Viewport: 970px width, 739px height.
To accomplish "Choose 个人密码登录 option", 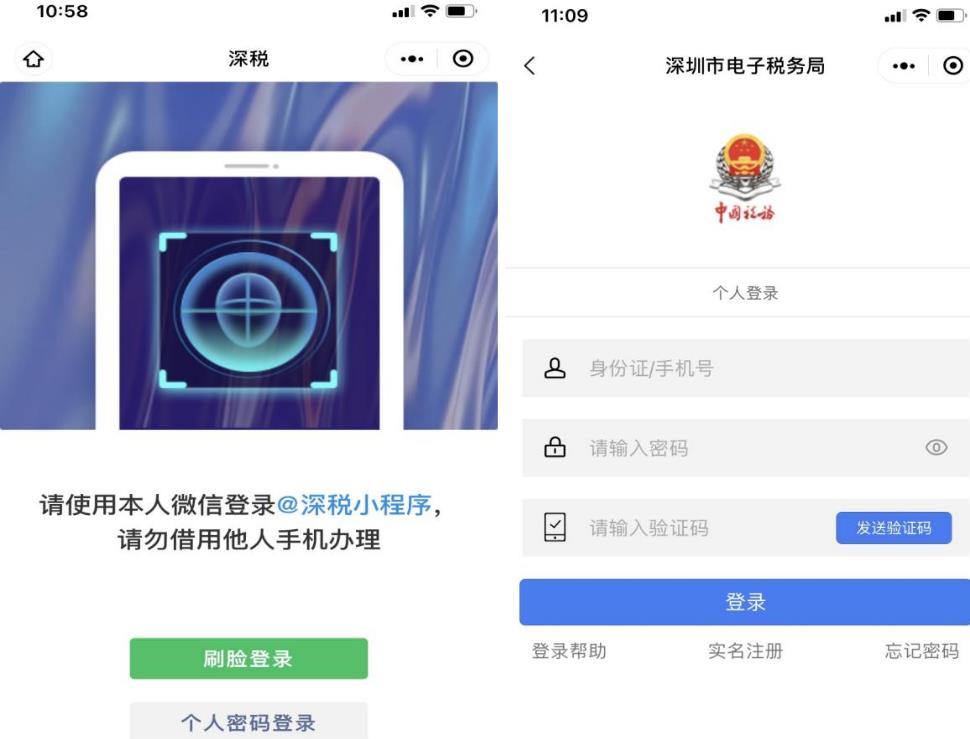I will (x=248, y=722).
